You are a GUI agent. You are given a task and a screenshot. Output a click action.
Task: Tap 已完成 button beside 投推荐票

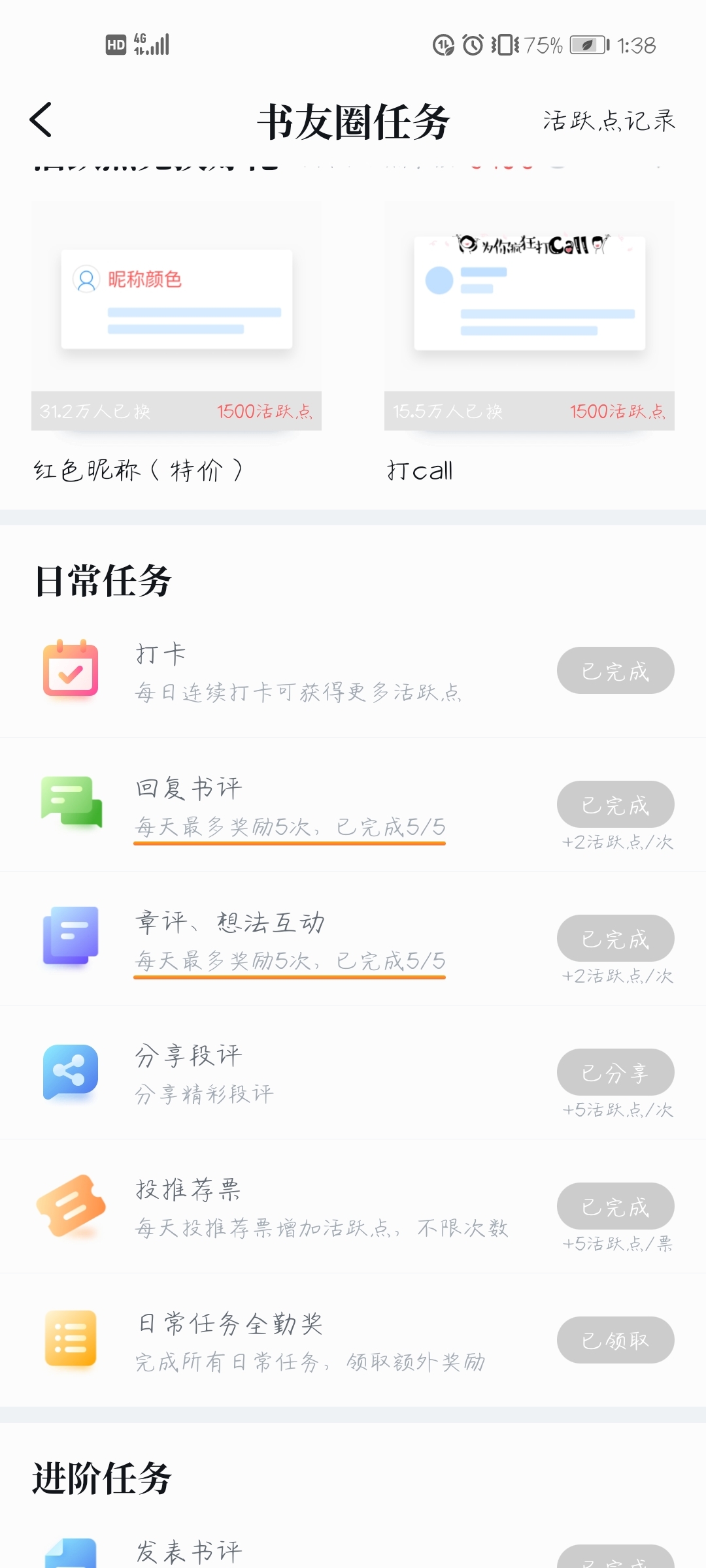click(616, 1206)
